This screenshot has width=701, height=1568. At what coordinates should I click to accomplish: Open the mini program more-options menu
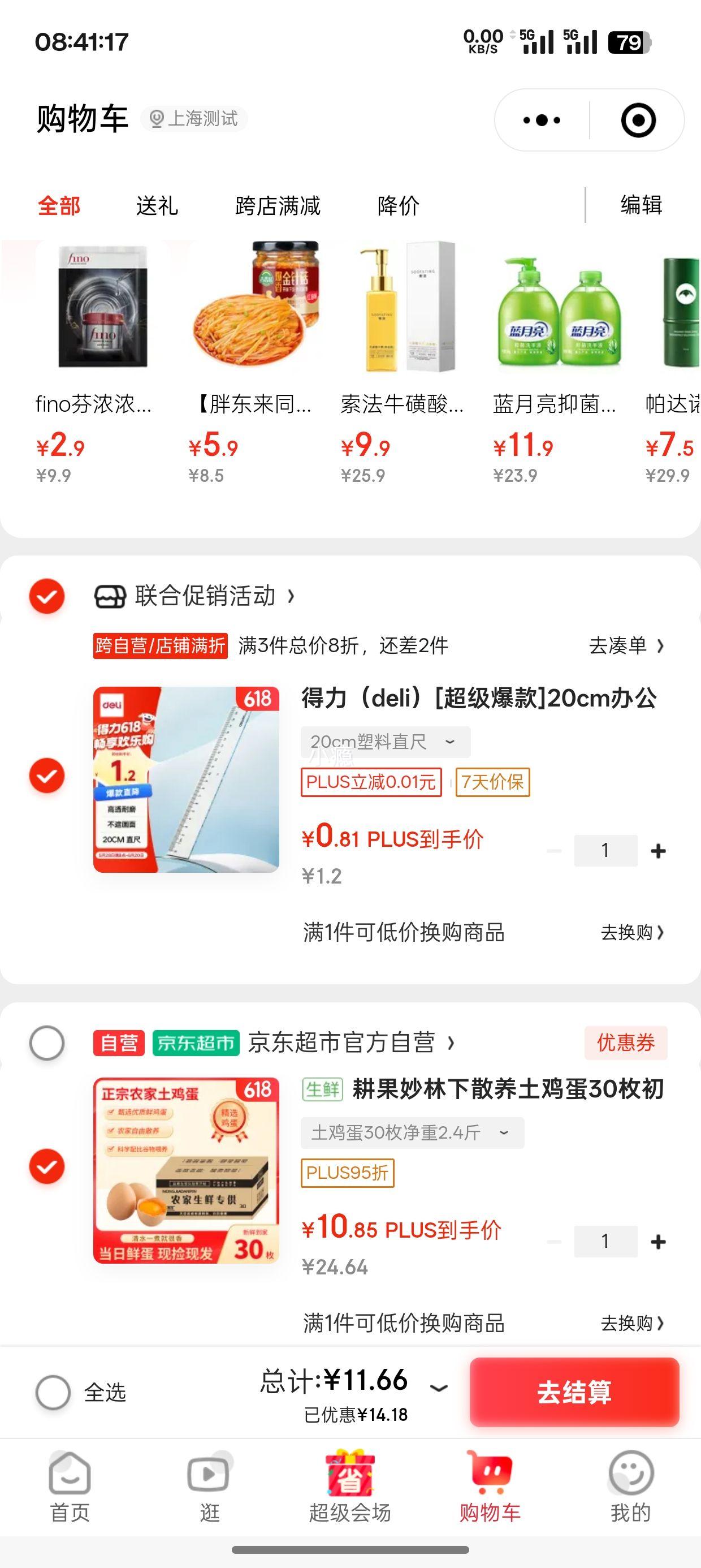coord(542,120)
